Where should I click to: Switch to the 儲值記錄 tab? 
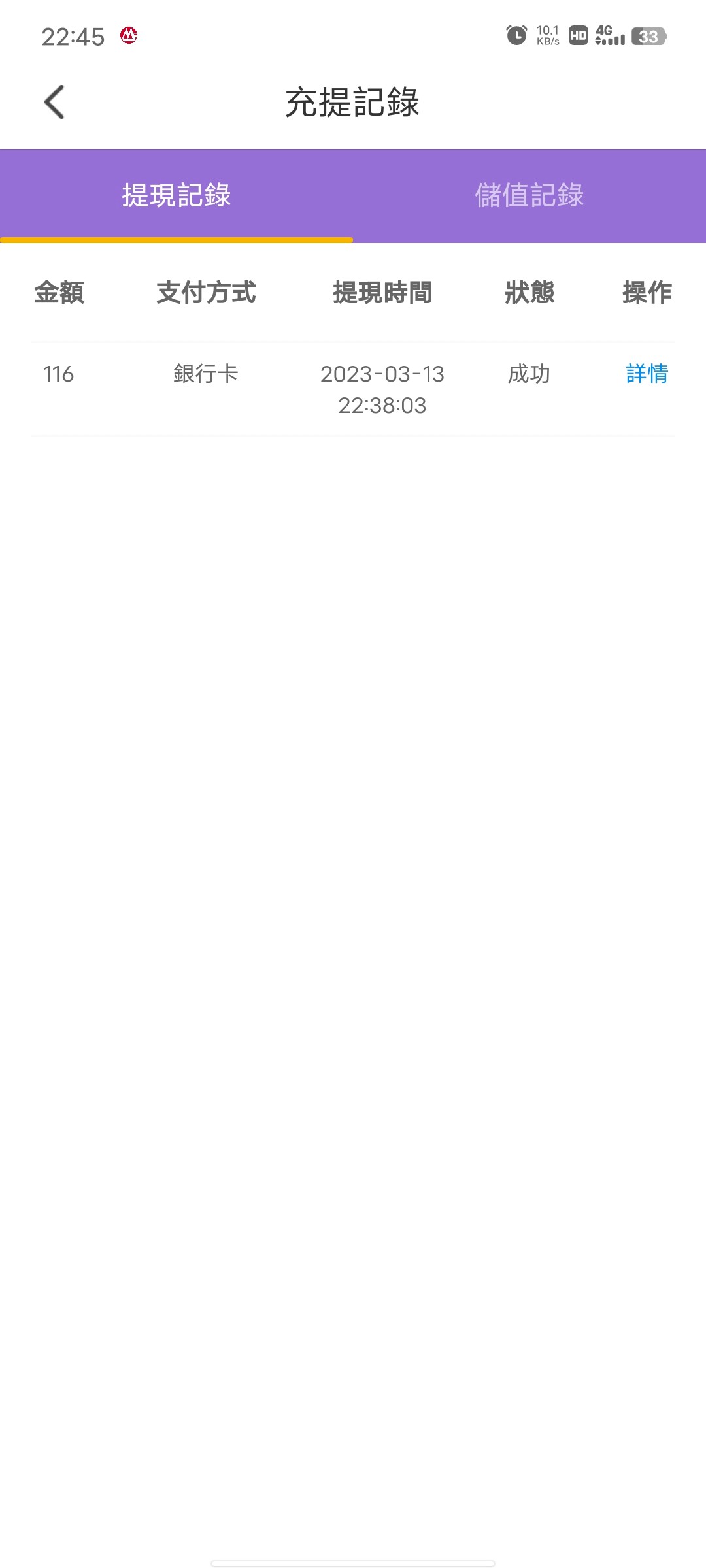529,195
